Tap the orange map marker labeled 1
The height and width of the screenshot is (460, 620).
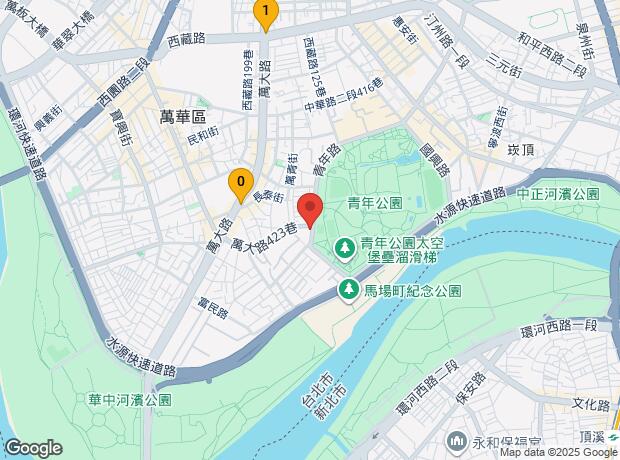click(265, 12)
